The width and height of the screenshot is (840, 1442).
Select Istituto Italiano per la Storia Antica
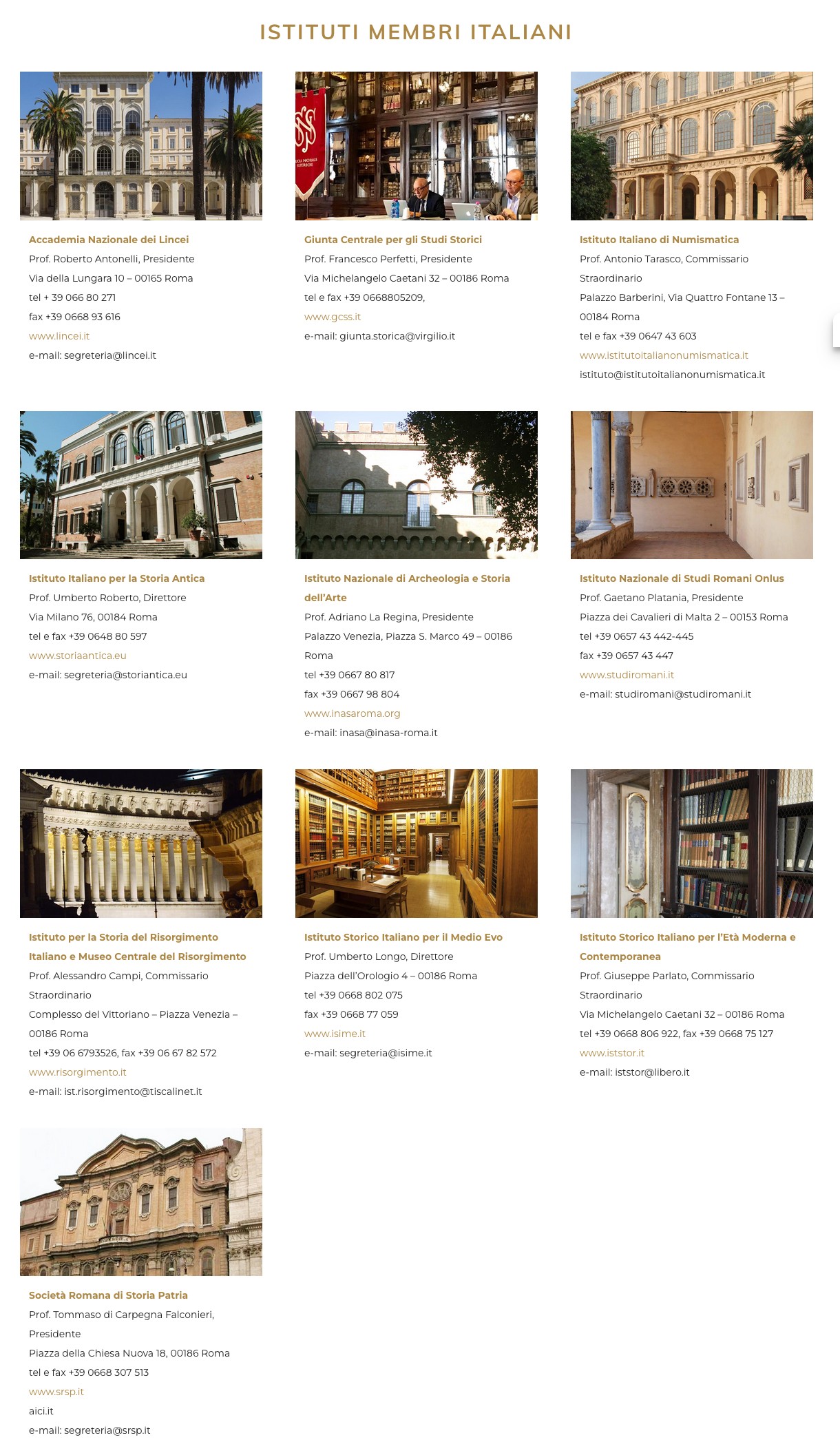(x=116, y=578)
